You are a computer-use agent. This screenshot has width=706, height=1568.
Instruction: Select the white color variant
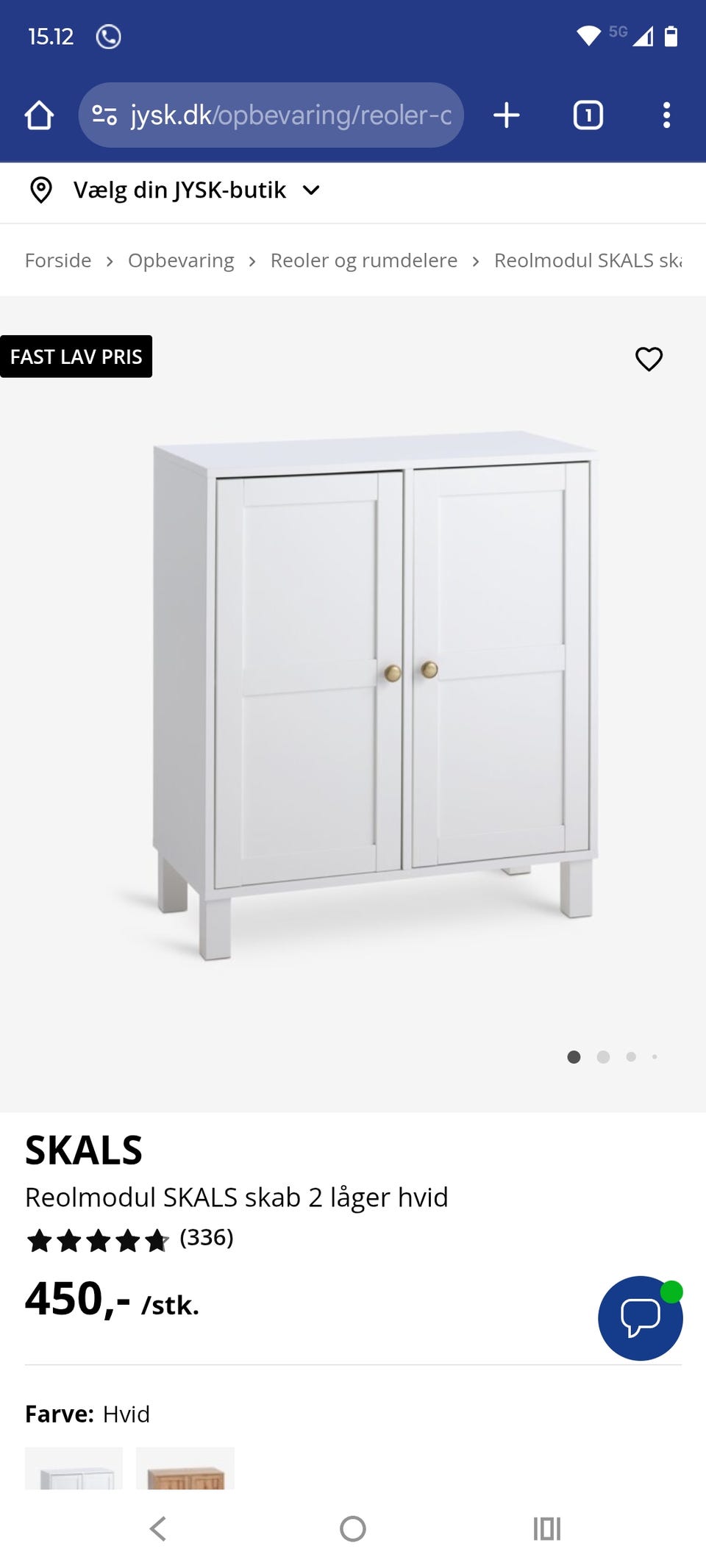click(74, 1469)
